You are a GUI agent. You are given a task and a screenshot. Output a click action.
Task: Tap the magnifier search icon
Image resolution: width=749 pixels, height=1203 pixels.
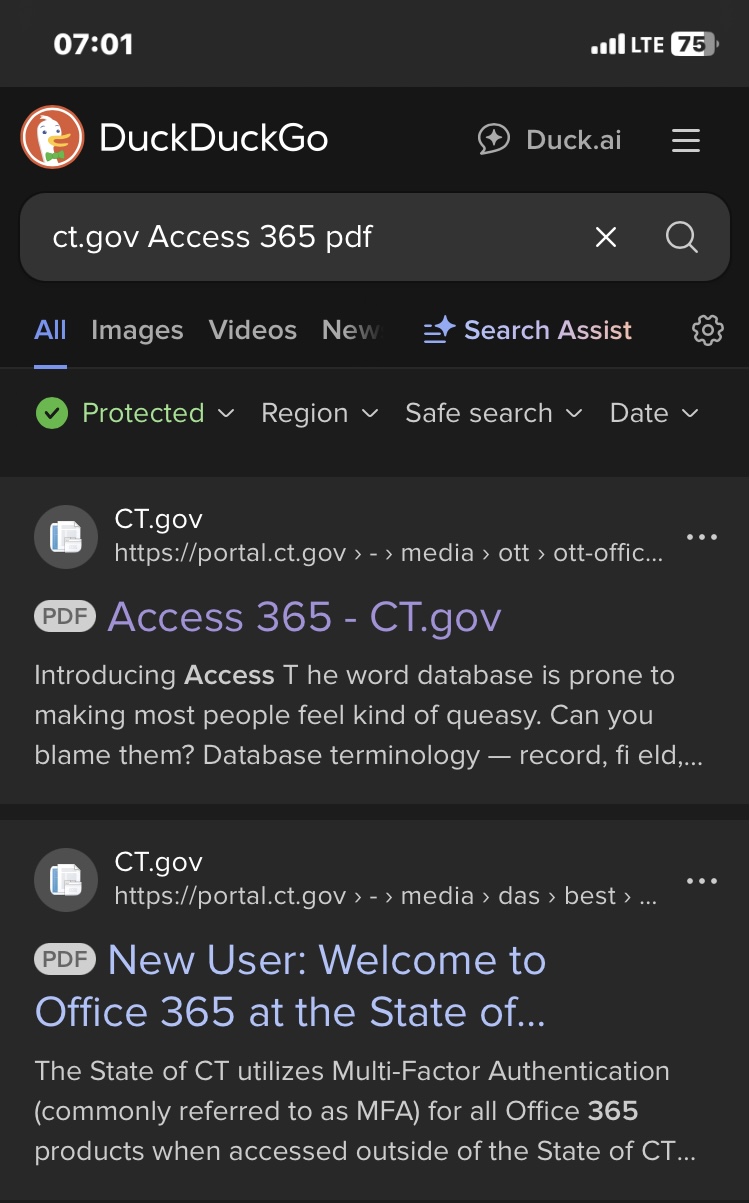pos(681,237)
